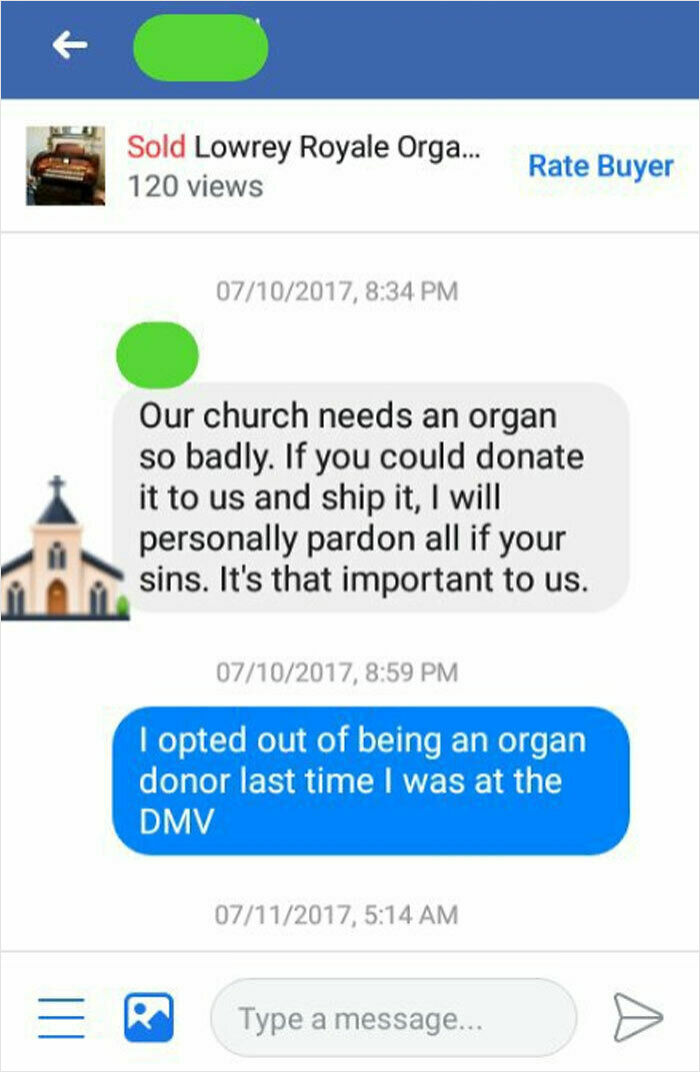700x1072 pixels.
Task: Open the hamburger menu beside message box
Action: (x=62, y=1017)
